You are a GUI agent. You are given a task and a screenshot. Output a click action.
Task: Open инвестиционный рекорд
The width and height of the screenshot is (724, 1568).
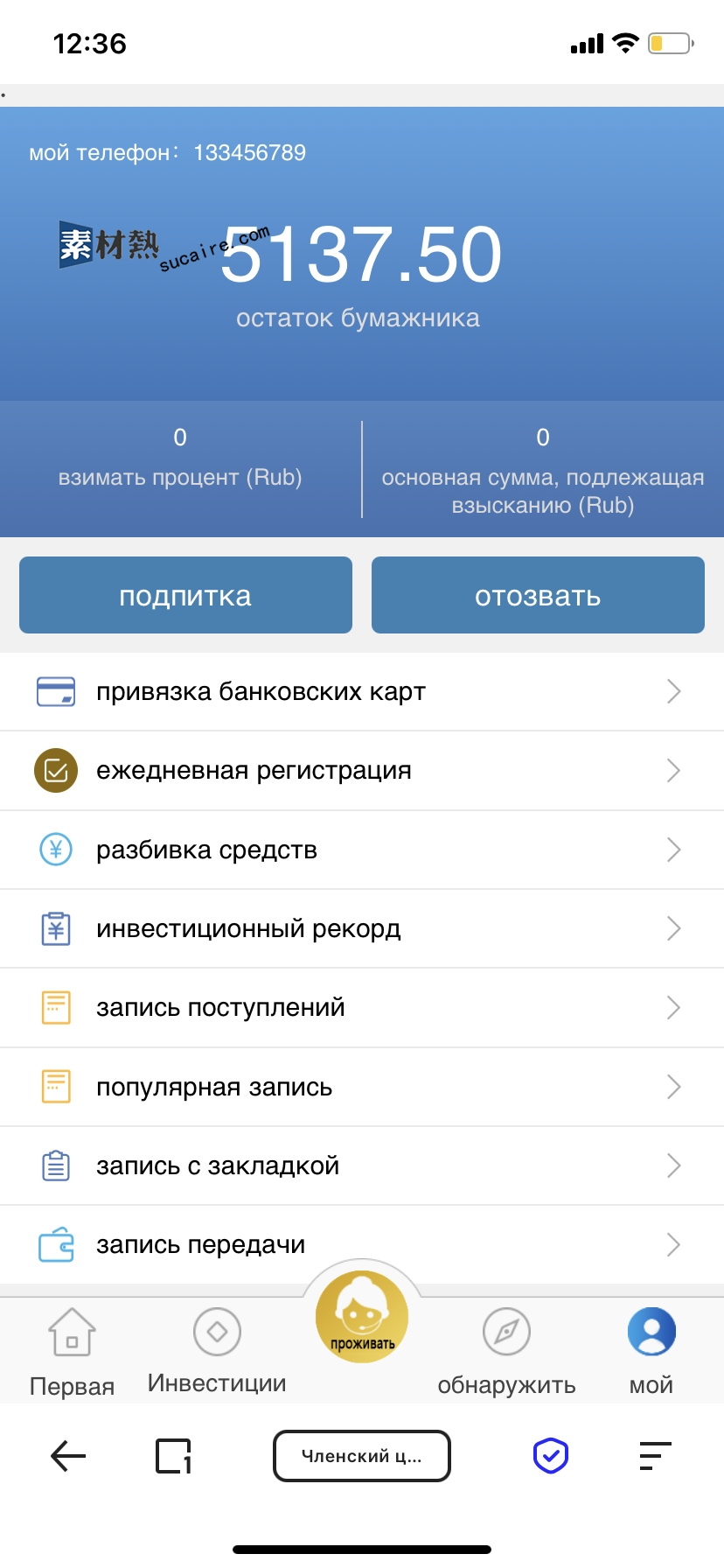coord(361,928)
